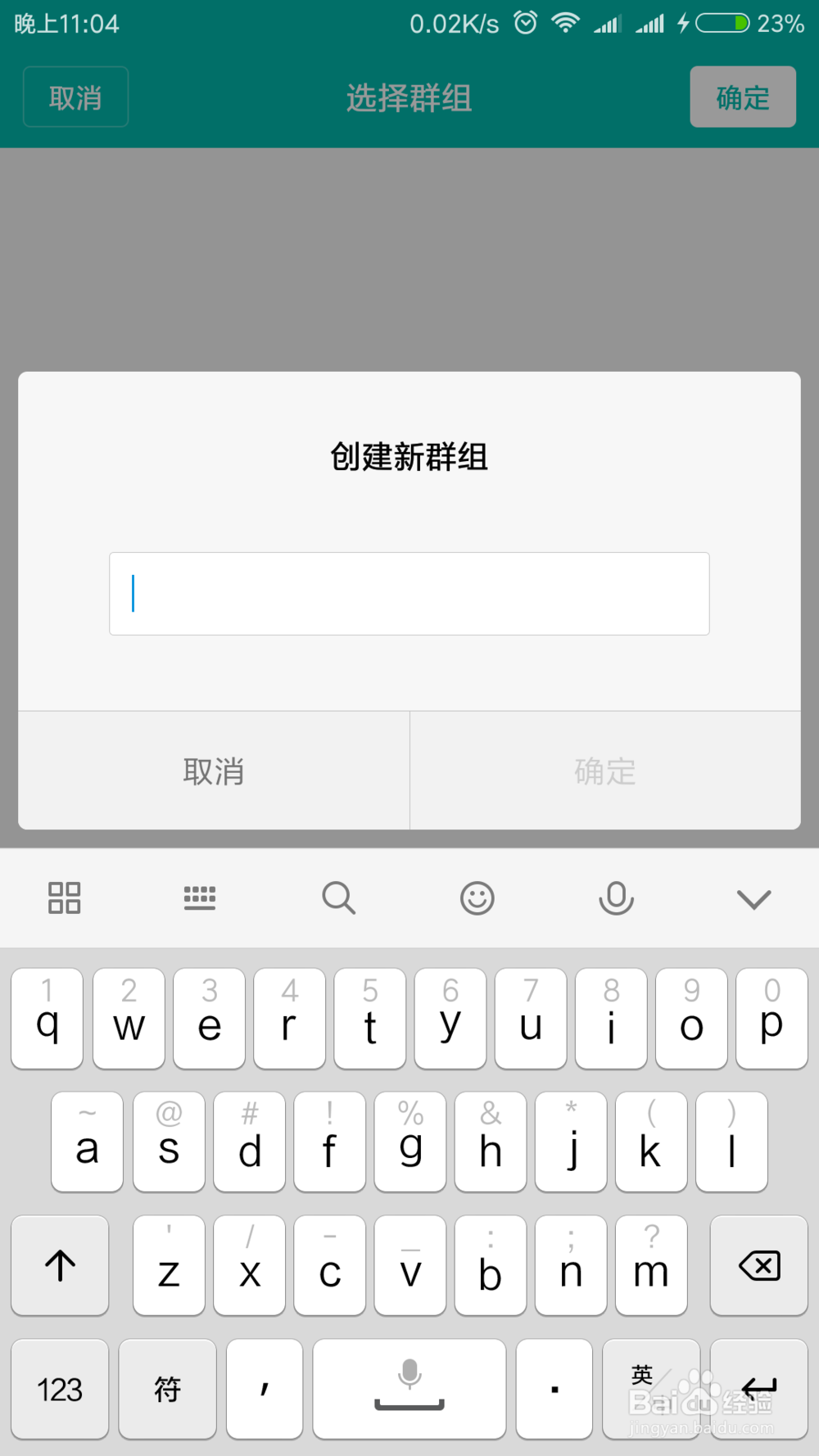Image resolution: width=819 pixels, height=1456 pixels.
Task: Open the symbols panel with 符 key
Action: click(167, 1389)
